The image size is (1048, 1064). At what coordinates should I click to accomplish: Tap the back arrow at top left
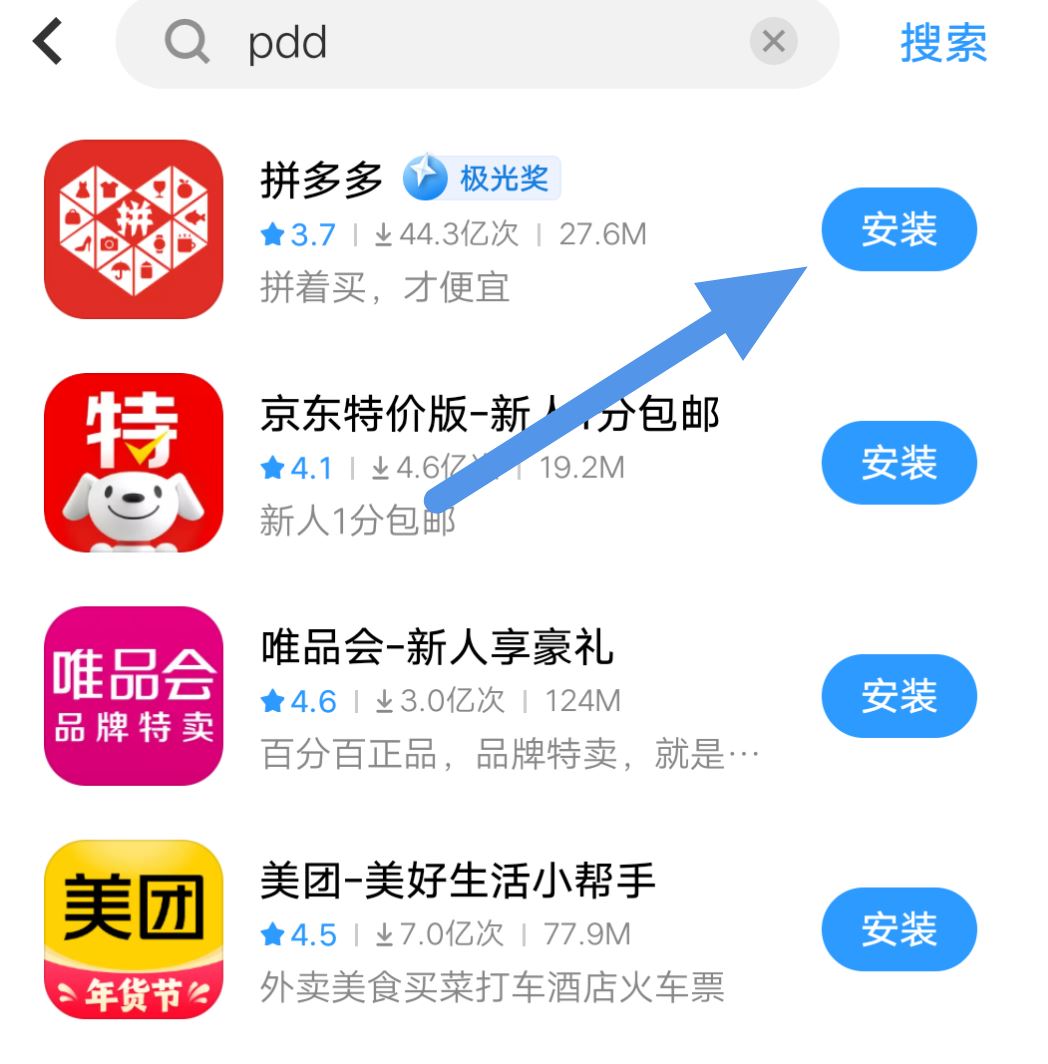tap(42, 40)
